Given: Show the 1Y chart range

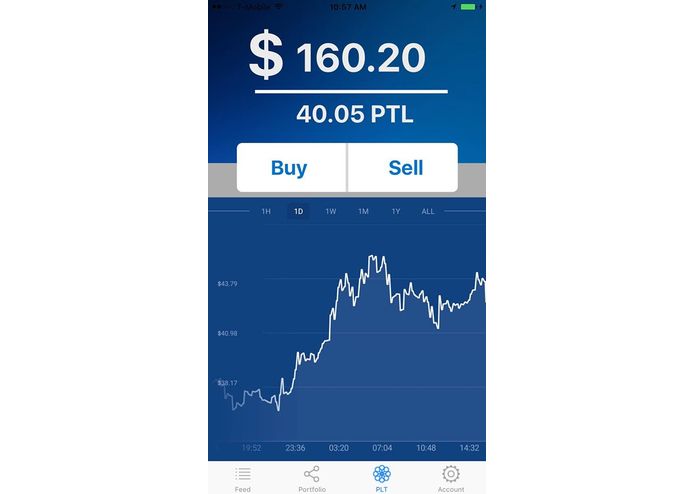Looking at the screenshot, I should pos(396,212).
